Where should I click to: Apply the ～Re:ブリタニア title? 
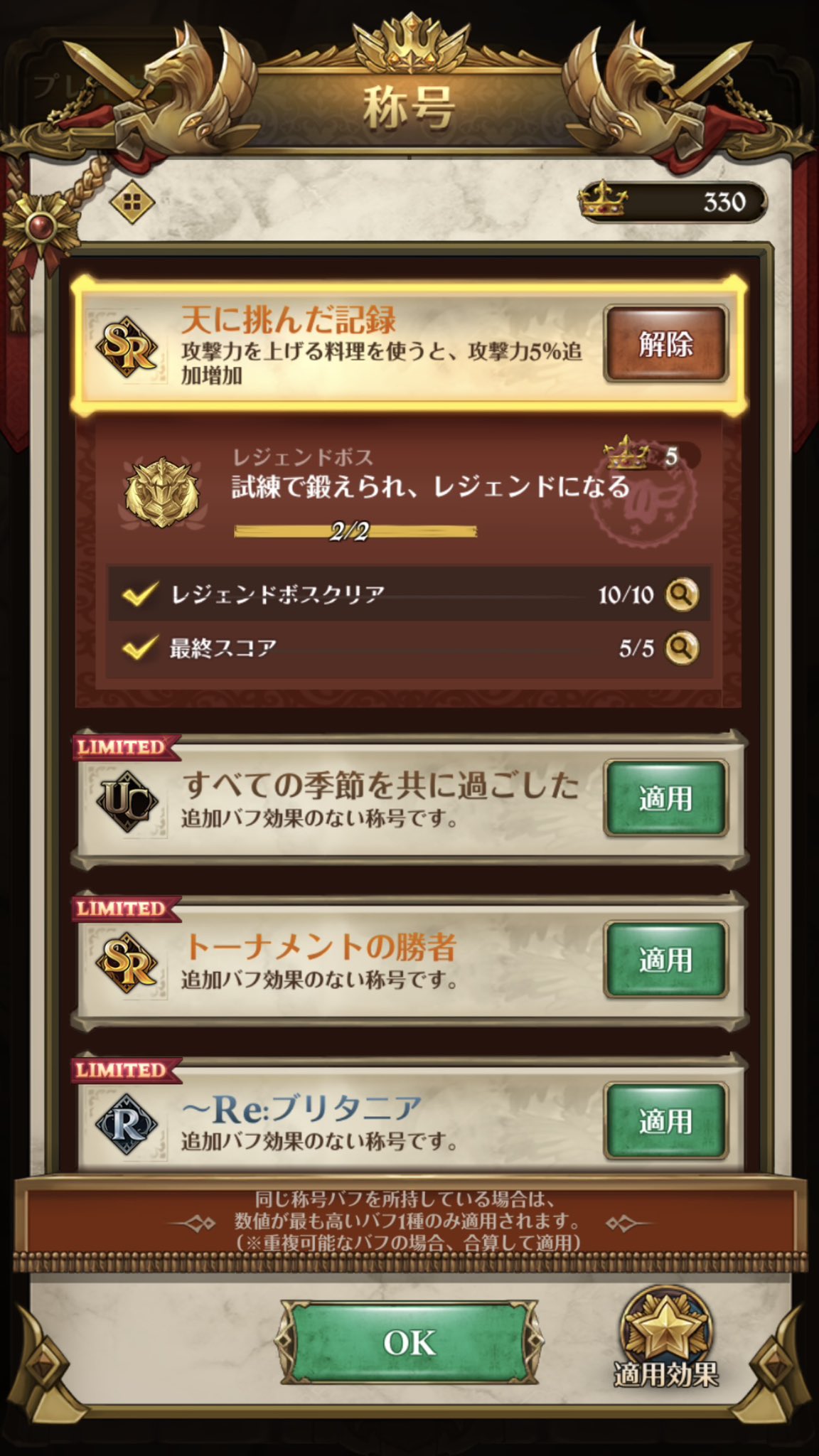pyautogui.click(x=665, y=1121)
